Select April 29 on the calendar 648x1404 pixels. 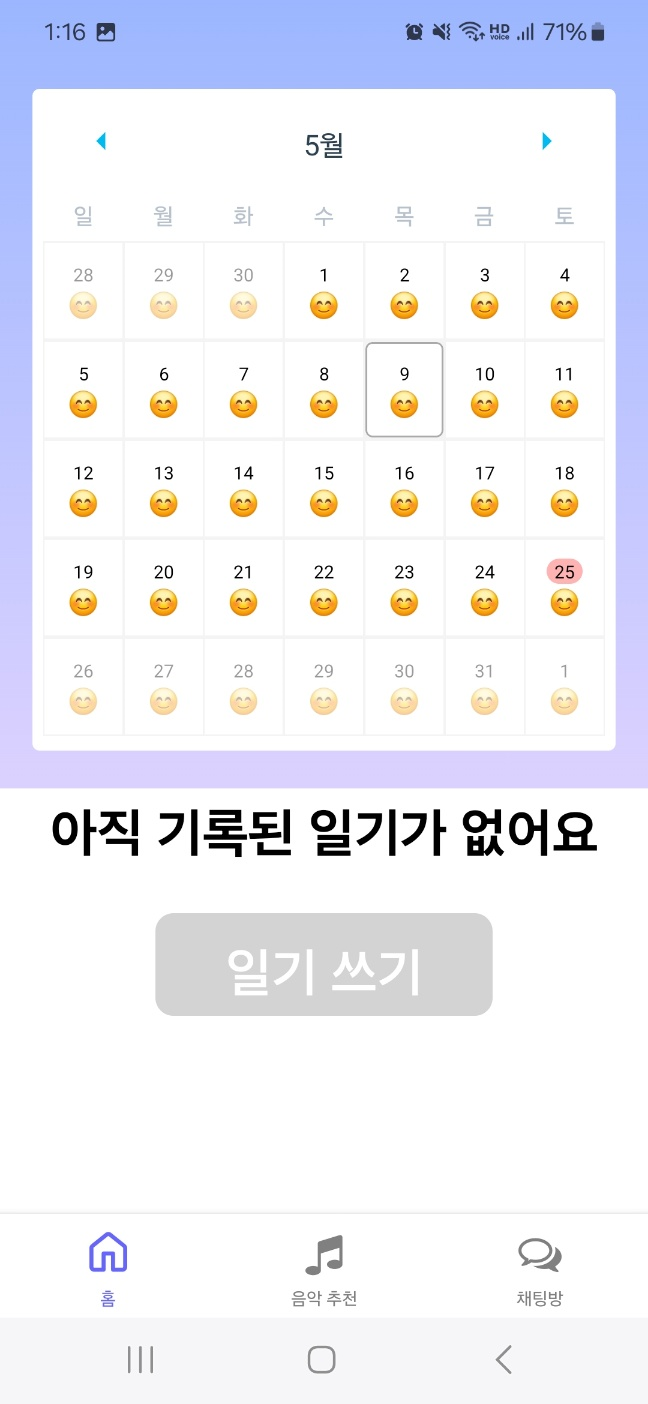click(164, 291)
